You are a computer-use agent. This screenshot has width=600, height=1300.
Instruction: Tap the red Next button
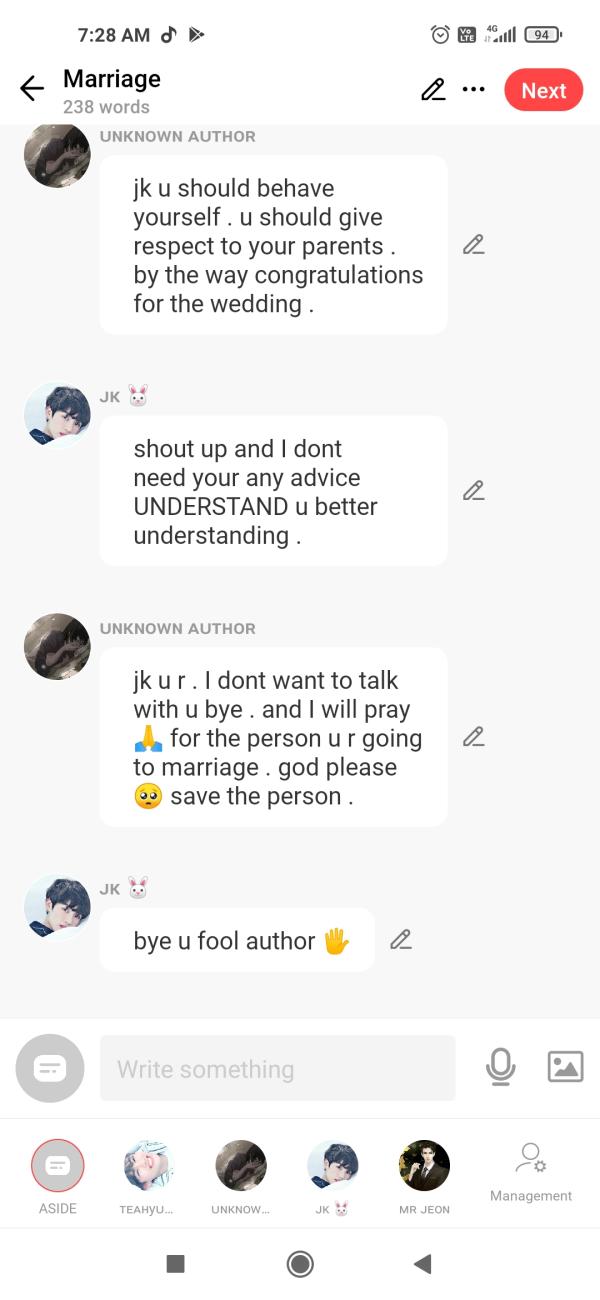(x=543, y=90)
